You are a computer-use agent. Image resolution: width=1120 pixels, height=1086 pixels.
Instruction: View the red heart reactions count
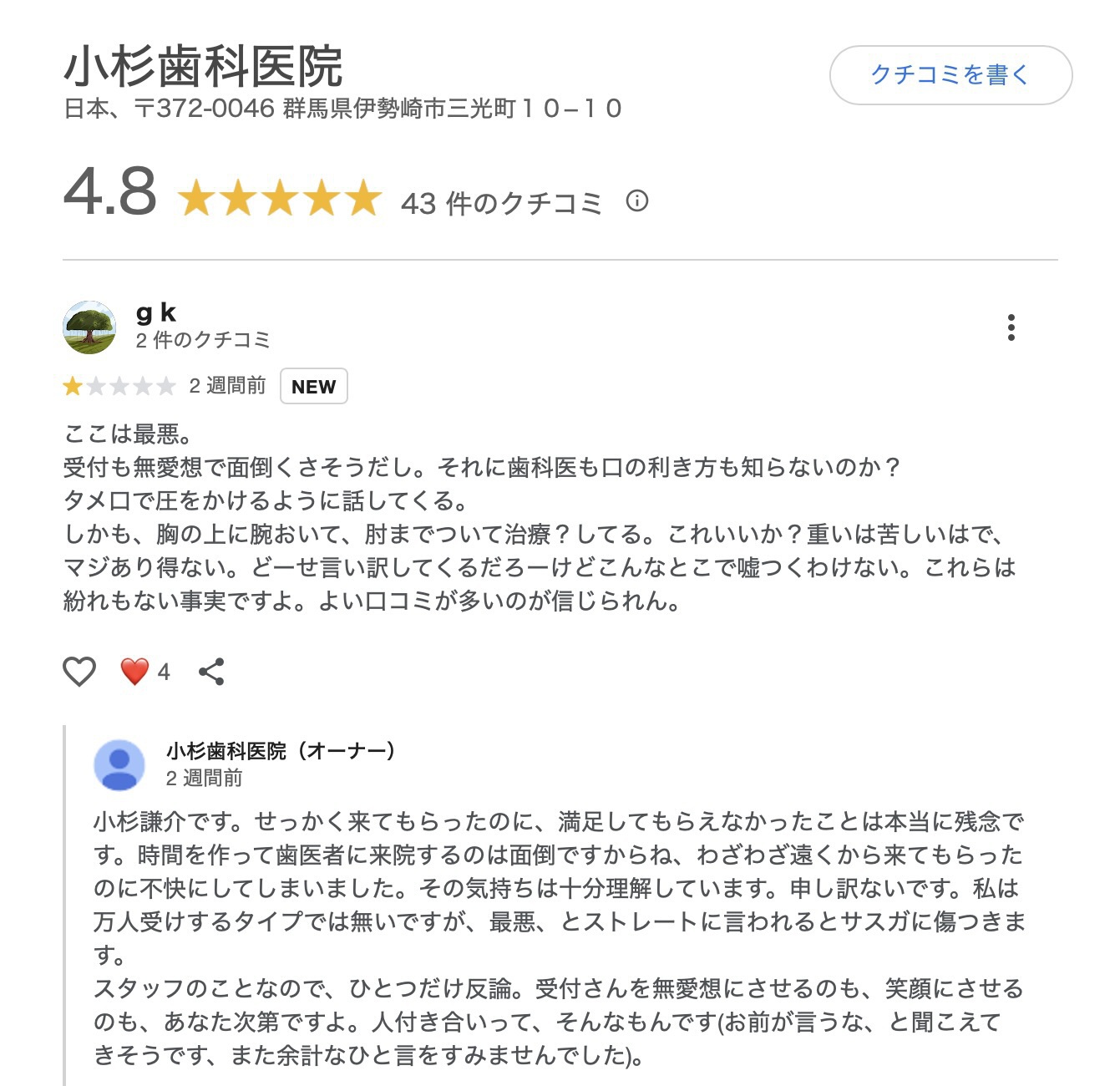[145, 672]
